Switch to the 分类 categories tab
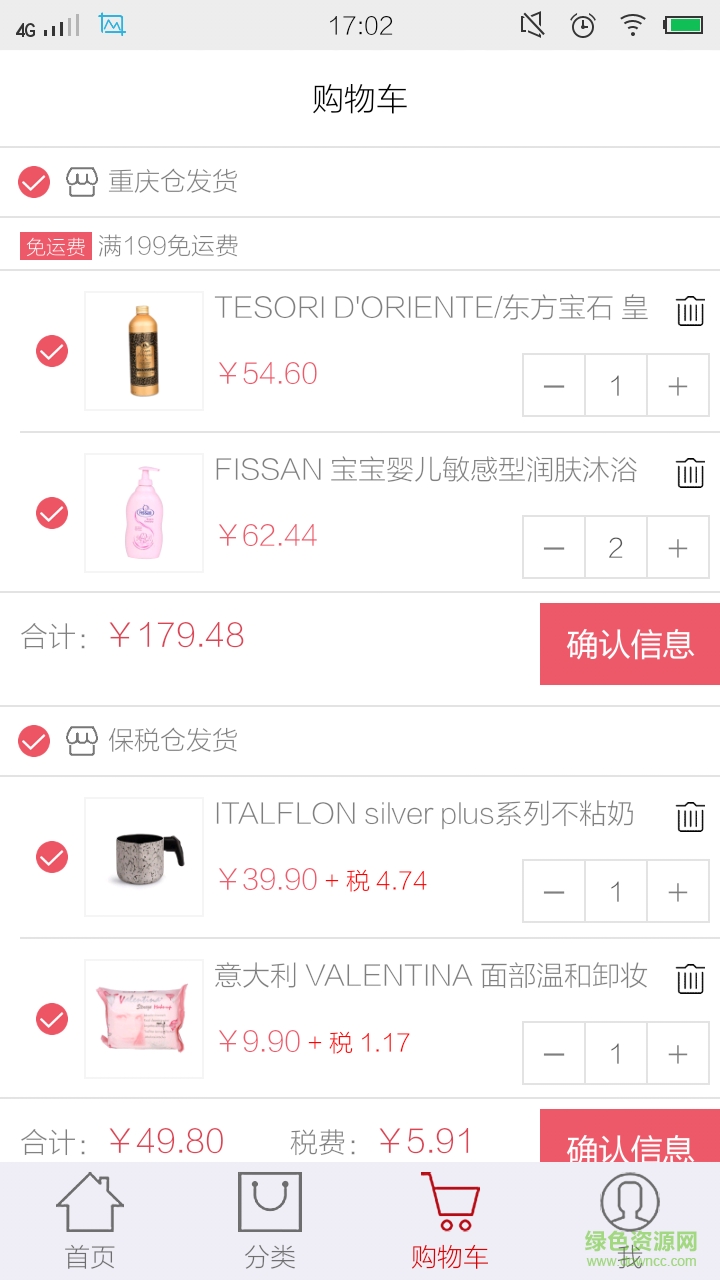 point(270,1220)
